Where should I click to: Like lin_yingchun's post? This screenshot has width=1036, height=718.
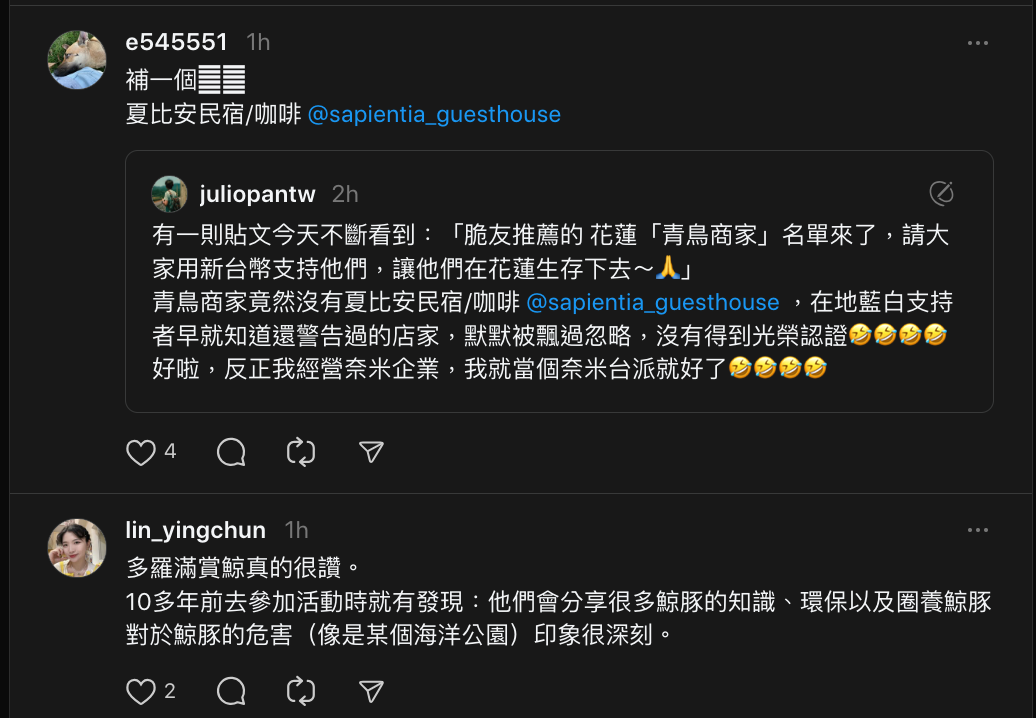coord(141,691)
